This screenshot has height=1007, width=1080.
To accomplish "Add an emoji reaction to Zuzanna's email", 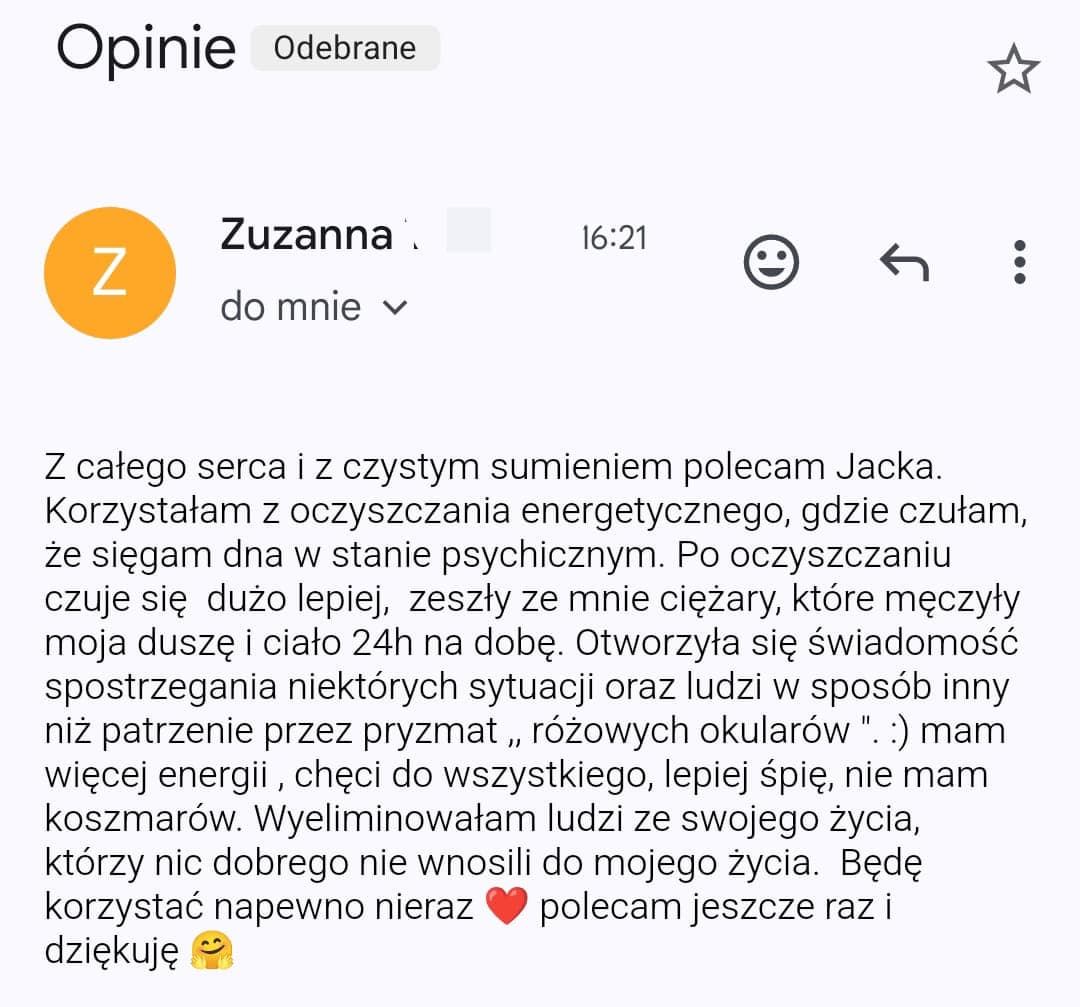I will 771,262.
